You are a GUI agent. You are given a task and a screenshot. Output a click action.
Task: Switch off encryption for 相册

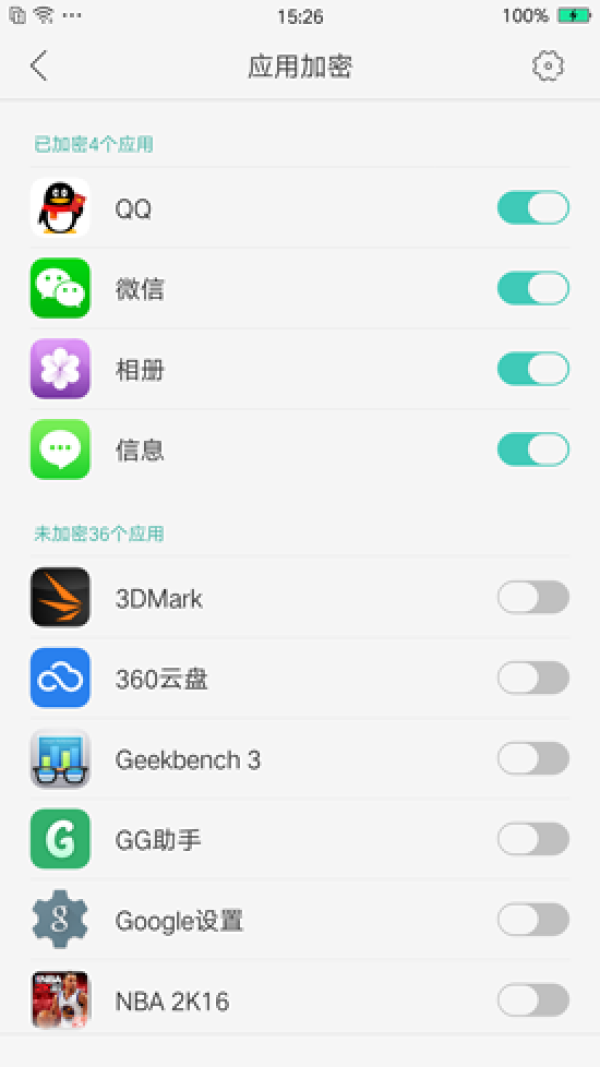pyautogui.click(x=533, y=369)
